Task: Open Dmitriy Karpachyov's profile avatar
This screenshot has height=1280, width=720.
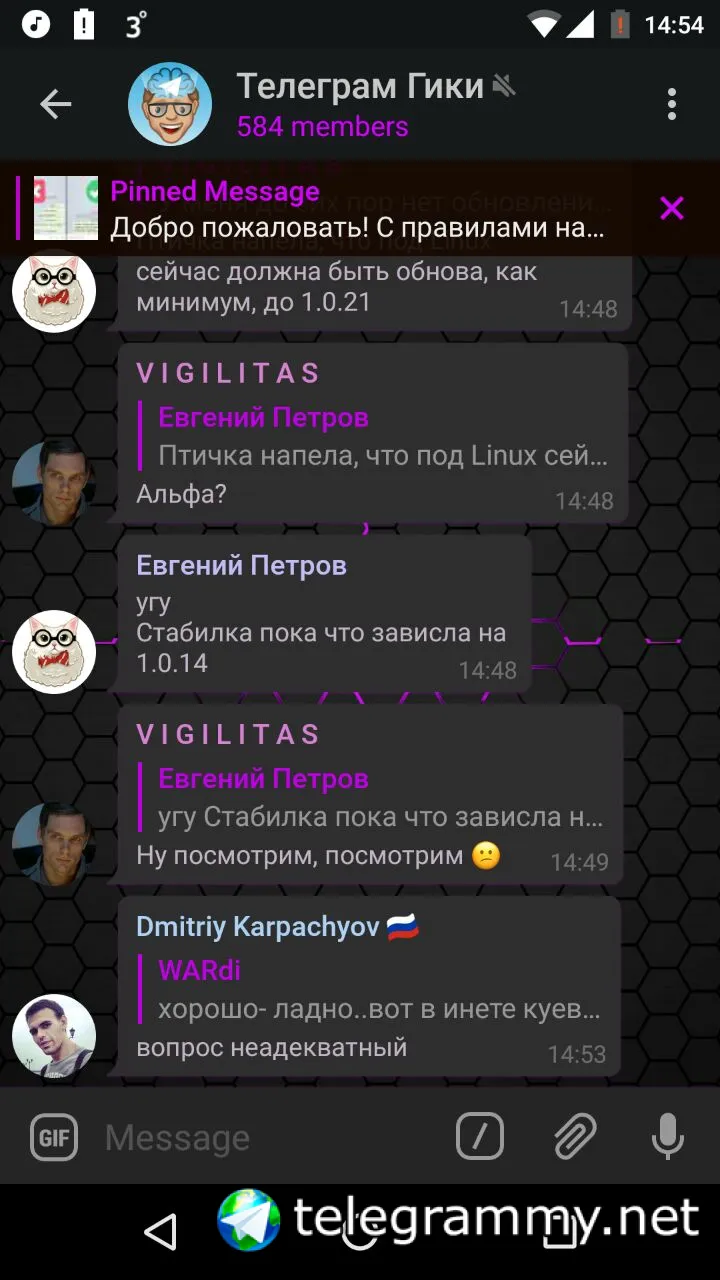Action: point(54,1036)
